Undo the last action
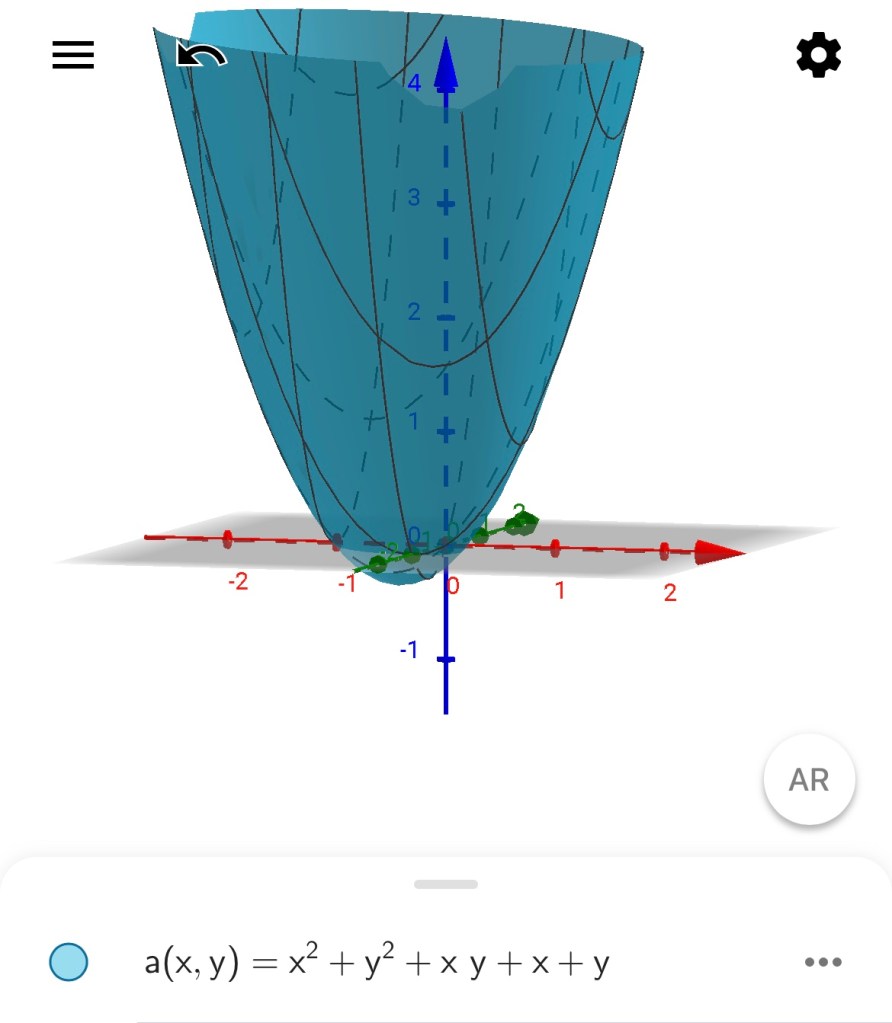 [200, 55]
